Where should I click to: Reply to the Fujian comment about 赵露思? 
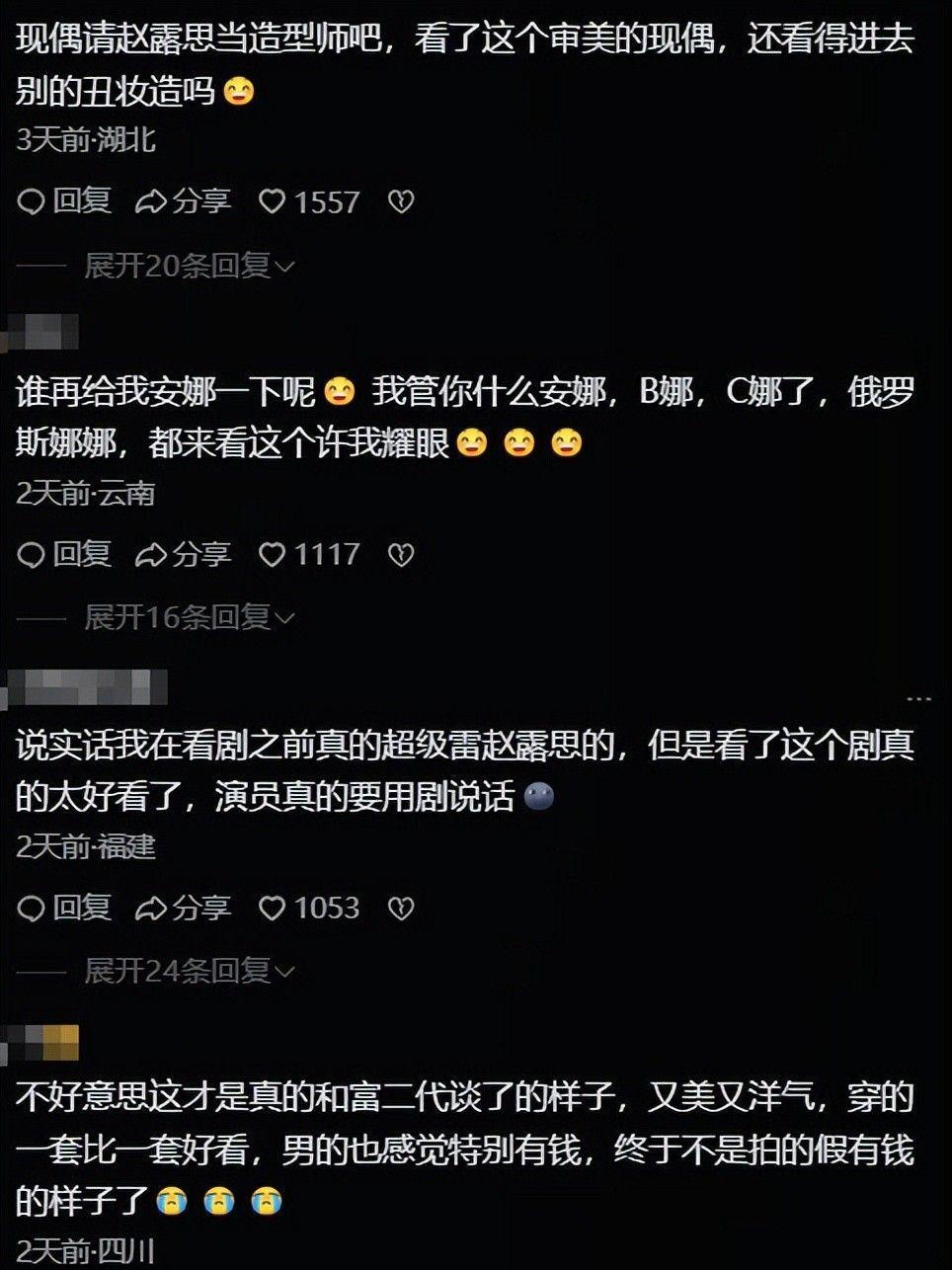pyautogui.click(x=65, y=908)
